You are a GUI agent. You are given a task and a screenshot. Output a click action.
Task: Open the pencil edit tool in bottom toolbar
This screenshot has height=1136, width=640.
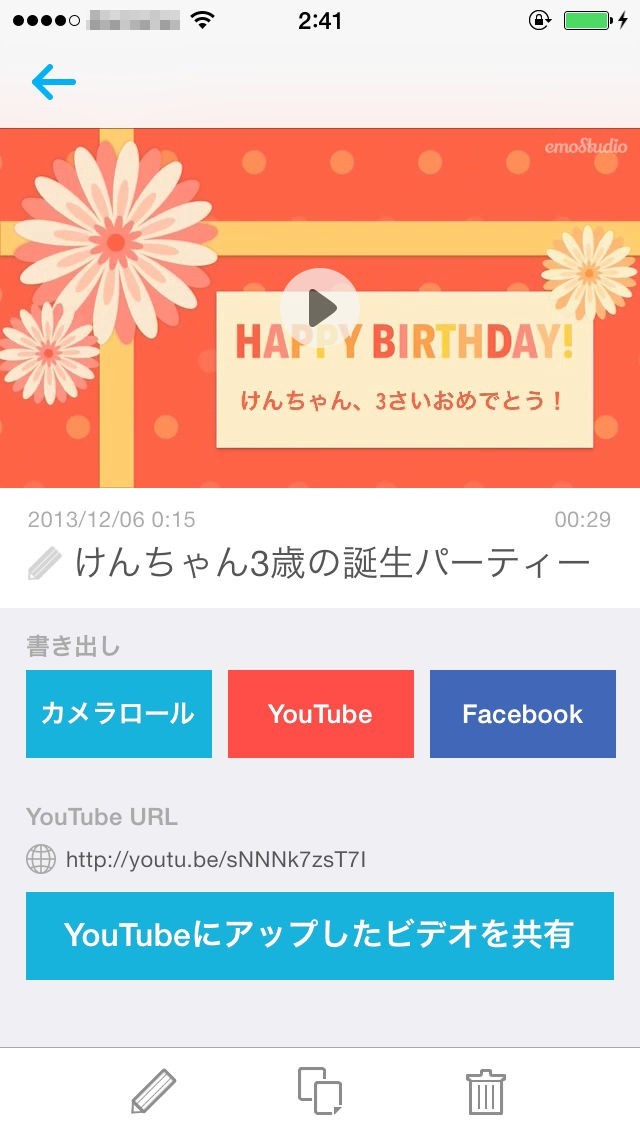pyautogui.click(x=154, y=1091)
